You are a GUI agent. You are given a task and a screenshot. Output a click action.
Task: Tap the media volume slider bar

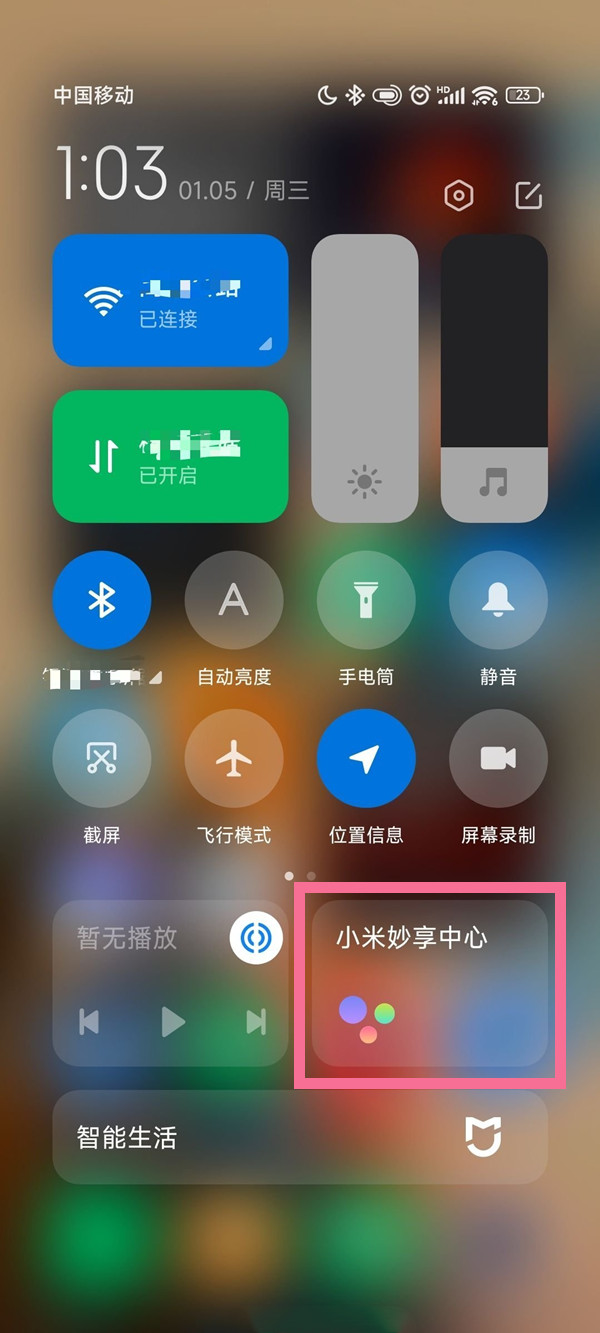click(494, 378)
